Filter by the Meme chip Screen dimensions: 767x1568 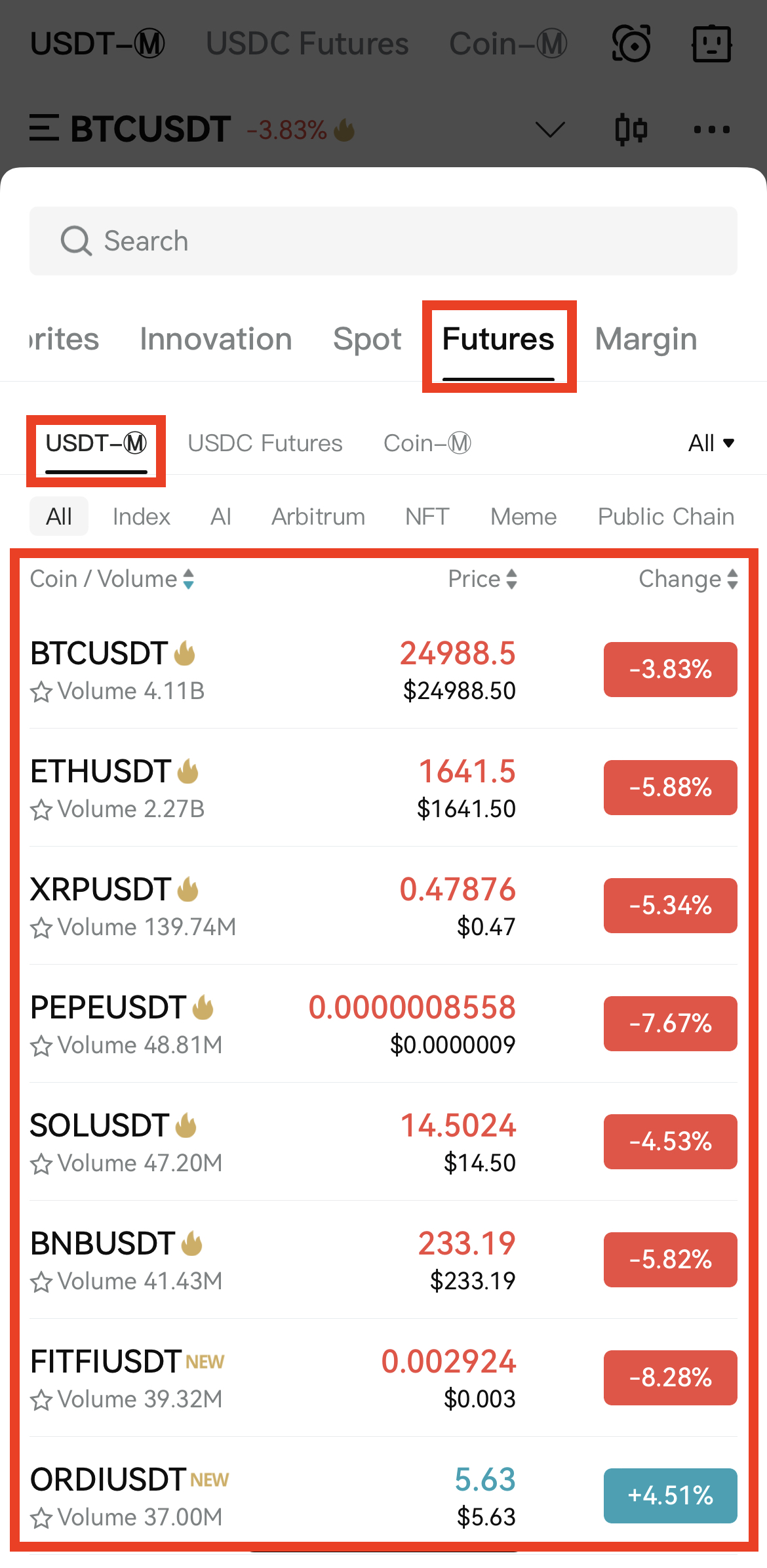(523, 517)
